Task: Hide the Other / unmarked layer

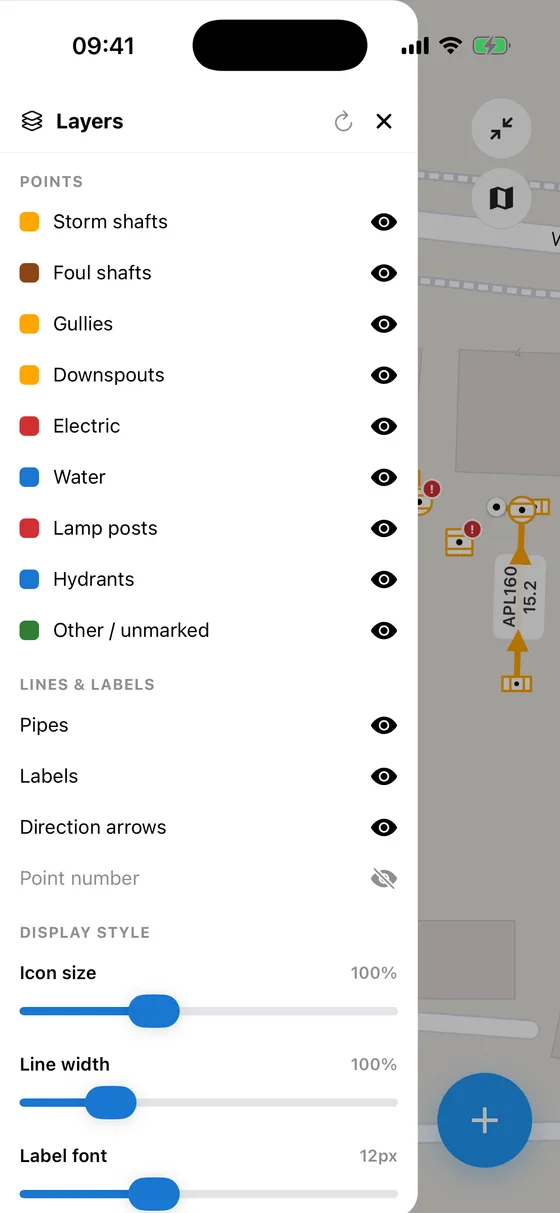Action: 384,630
